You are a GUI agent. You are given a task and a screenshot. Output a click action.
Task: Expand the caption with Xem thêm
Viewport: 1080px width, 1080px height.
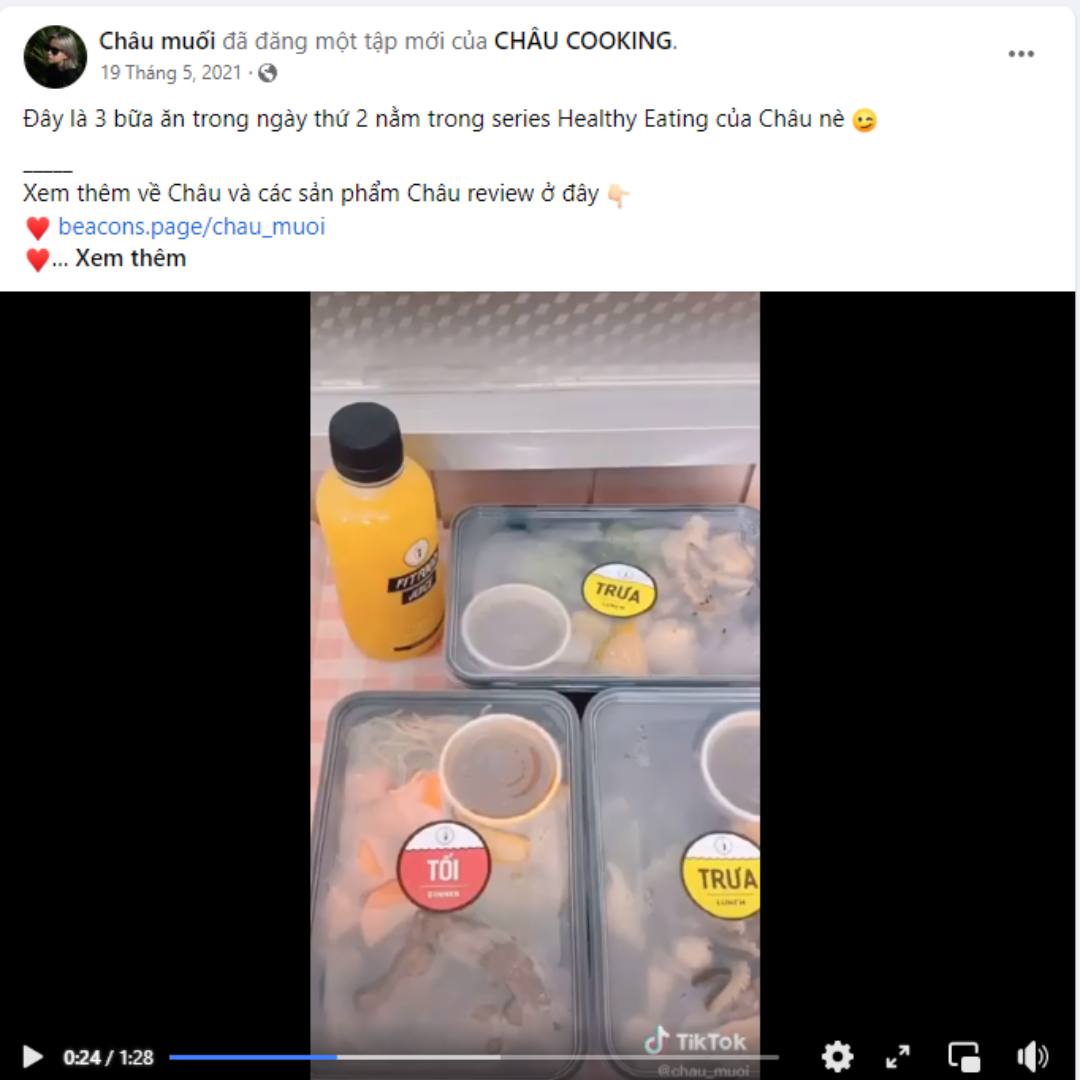click(x=130, y=258)
